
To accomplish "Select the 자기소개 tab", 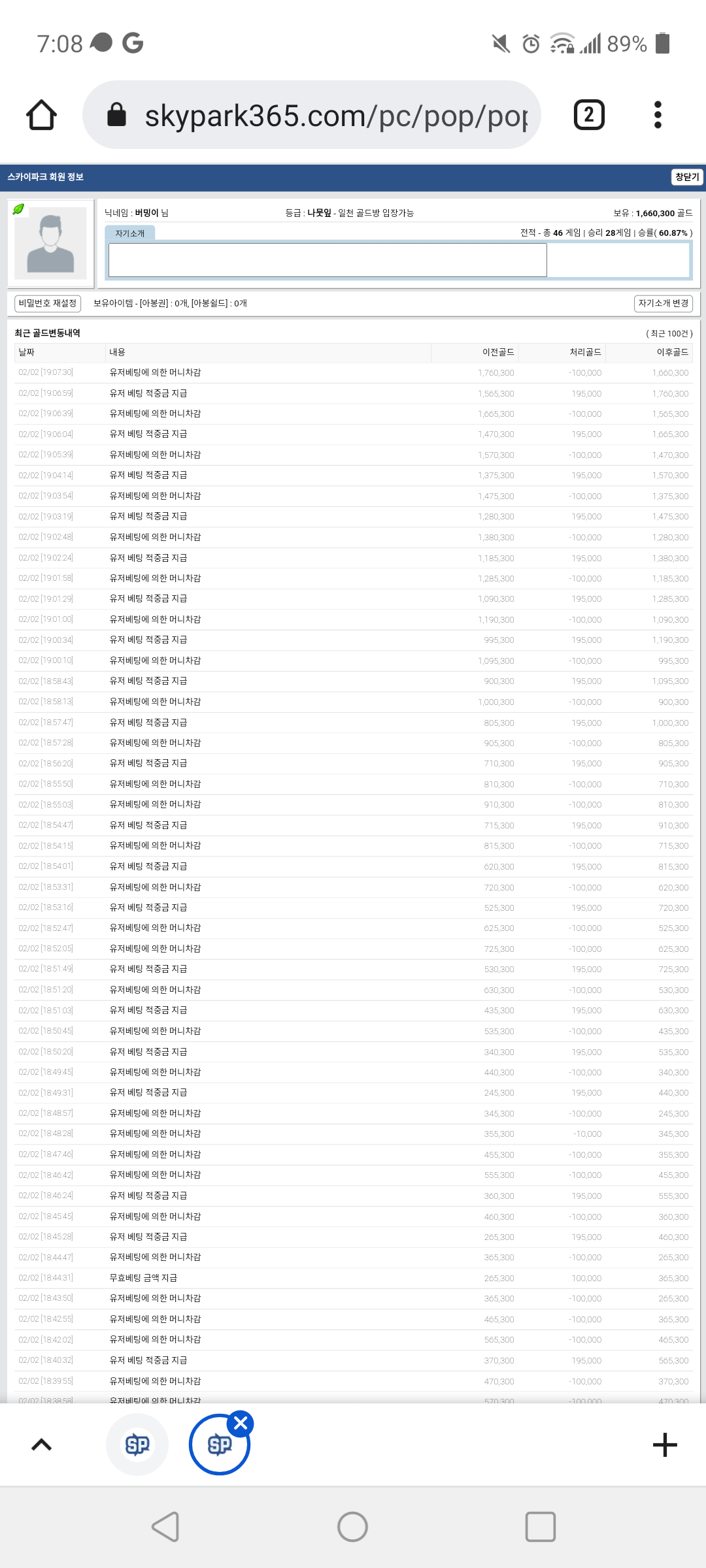I will (x=129, y=233).
